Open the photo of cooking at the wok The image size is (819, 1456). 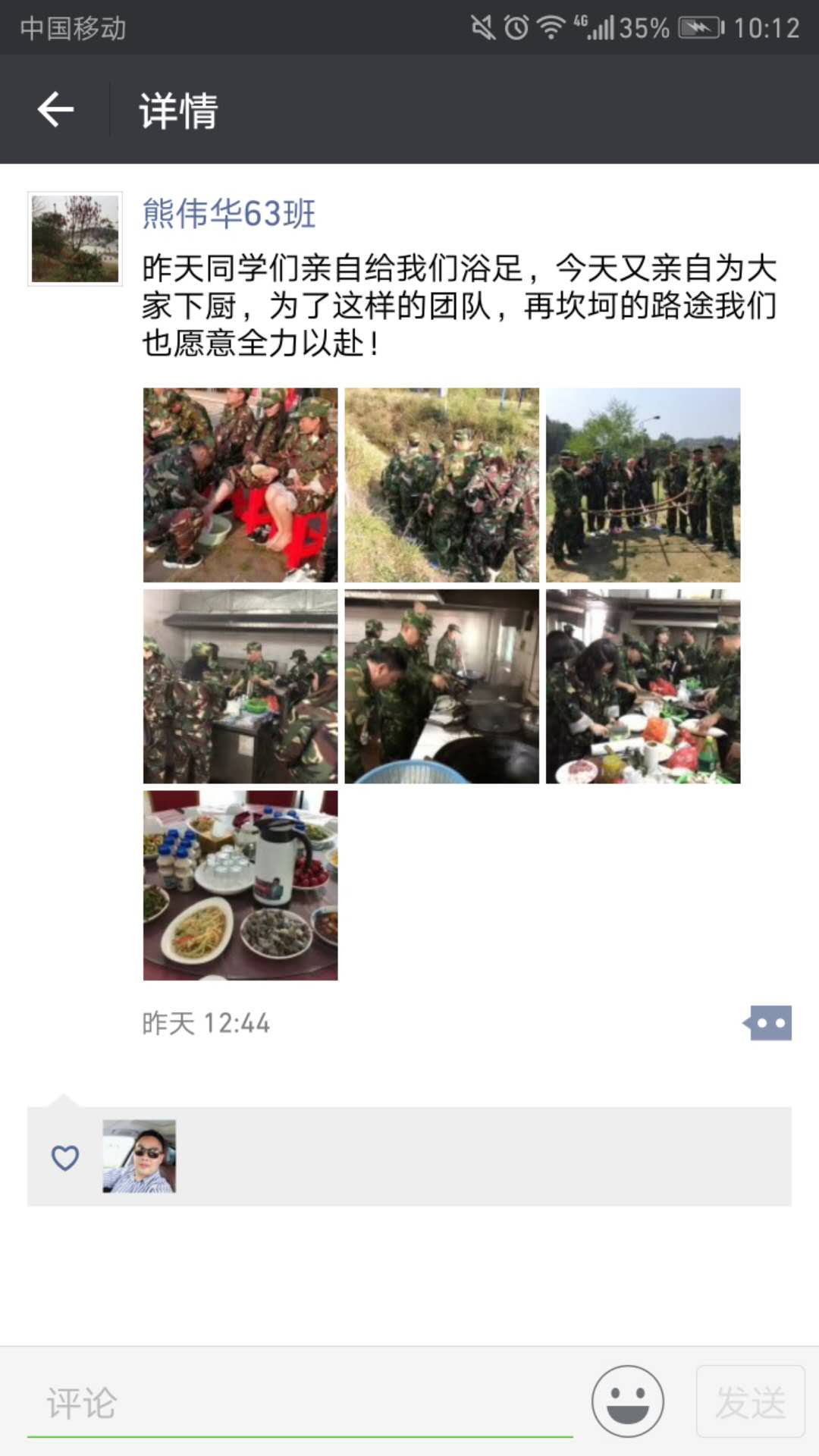pyautogui.click(x=441, y=686)
